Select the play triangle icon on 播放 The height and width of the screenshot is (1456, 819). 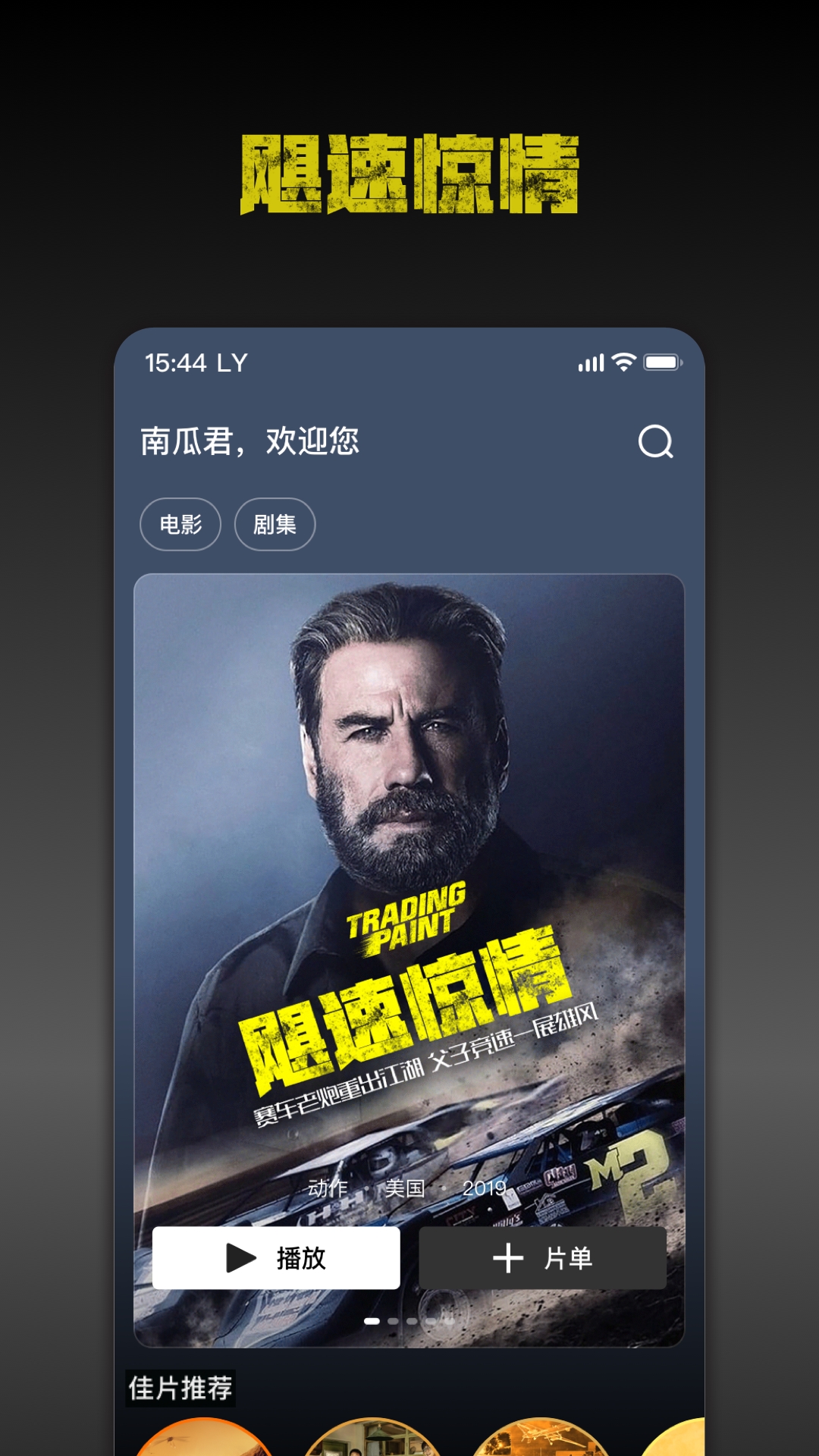pyautogui.click(x=242, y=1257)
